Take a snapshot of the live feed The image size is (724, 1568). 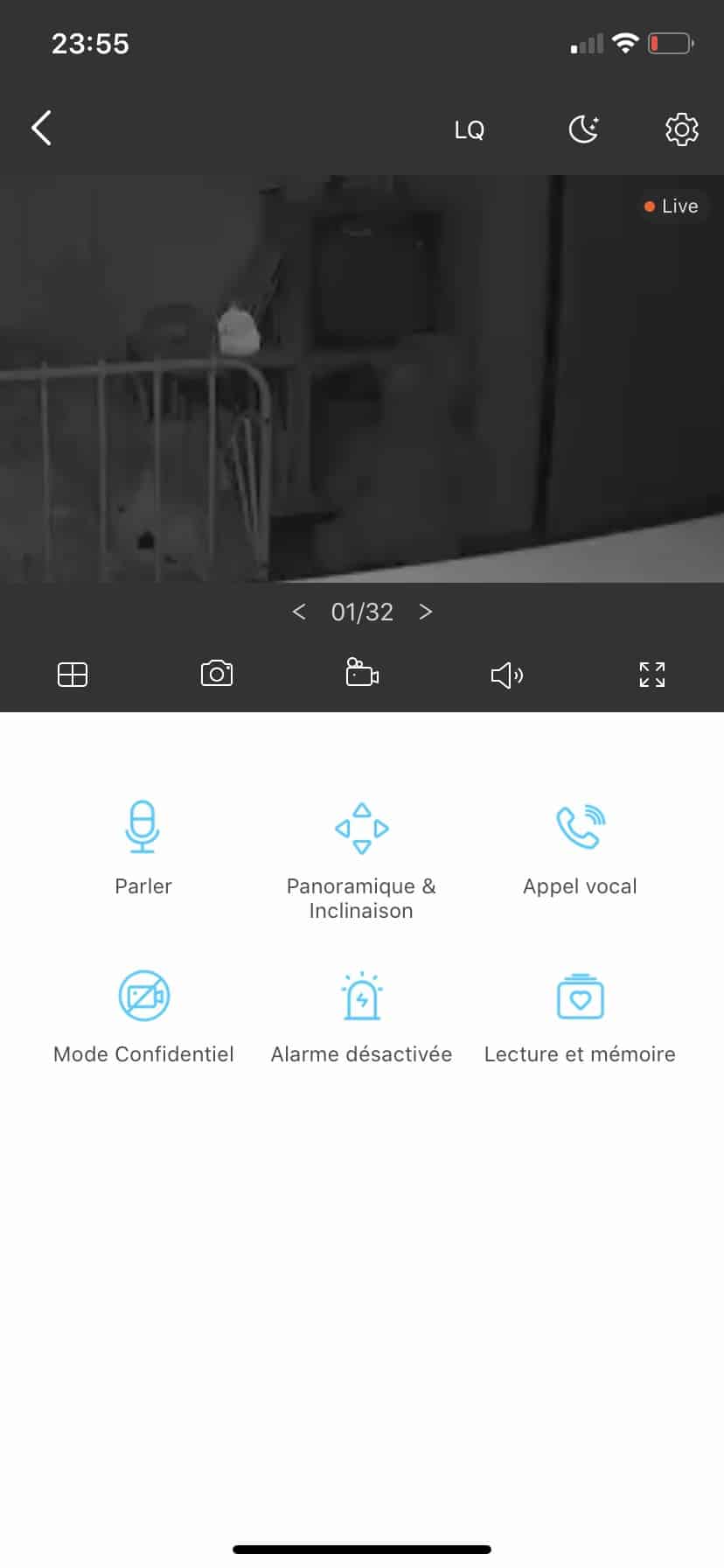click(217, 674)
